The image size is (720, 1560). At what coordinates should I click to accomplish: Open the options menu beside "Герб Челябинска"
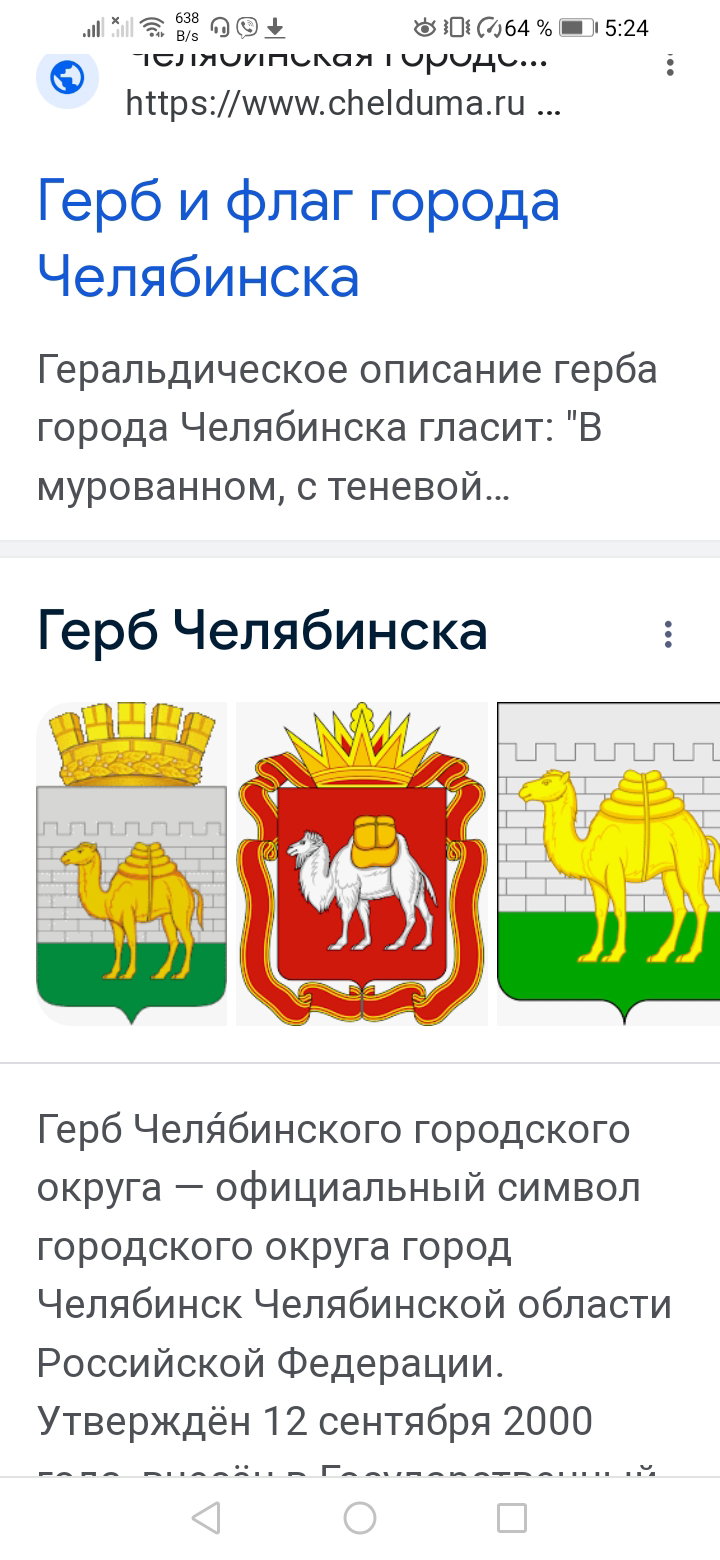(668, 634)
